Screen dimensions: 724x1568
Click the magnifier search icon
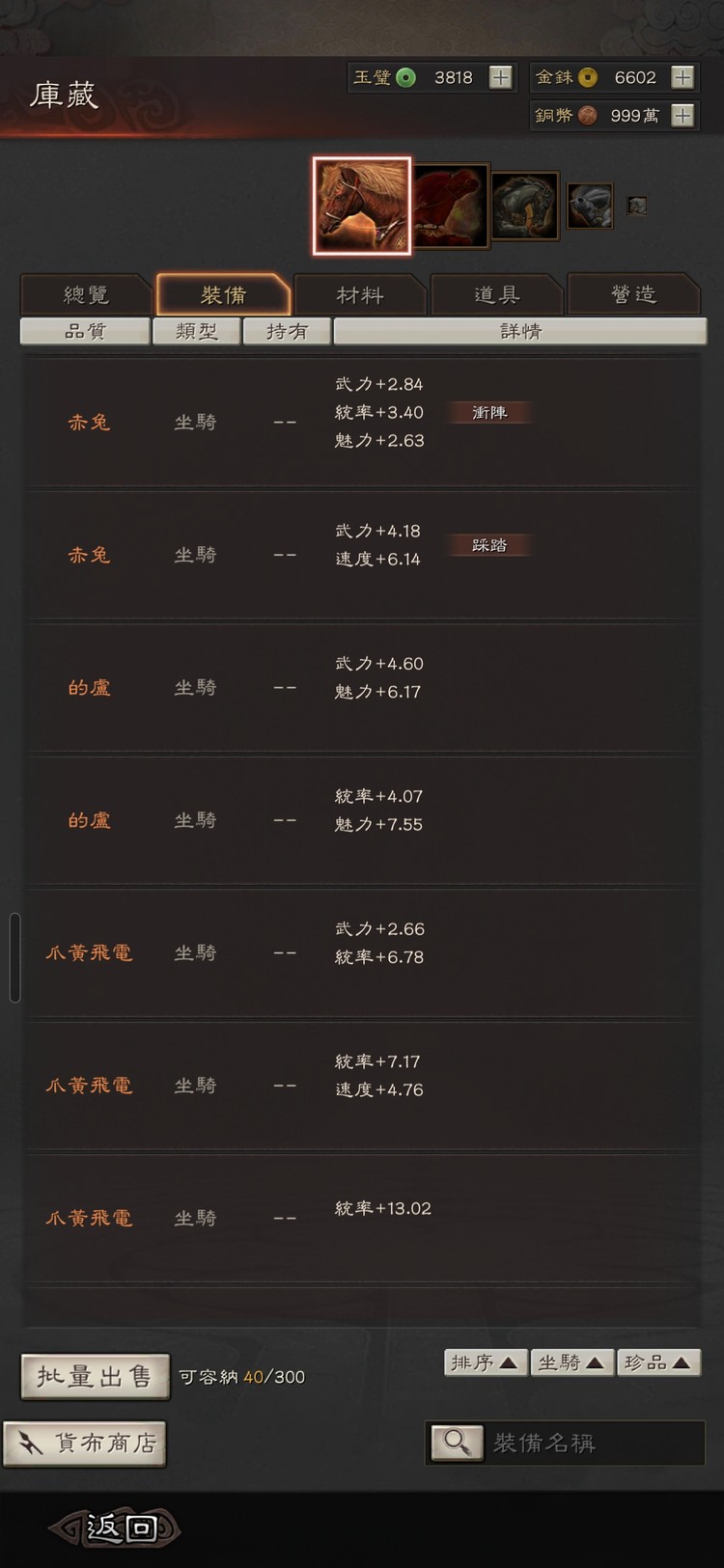(x=456, y=1442)
